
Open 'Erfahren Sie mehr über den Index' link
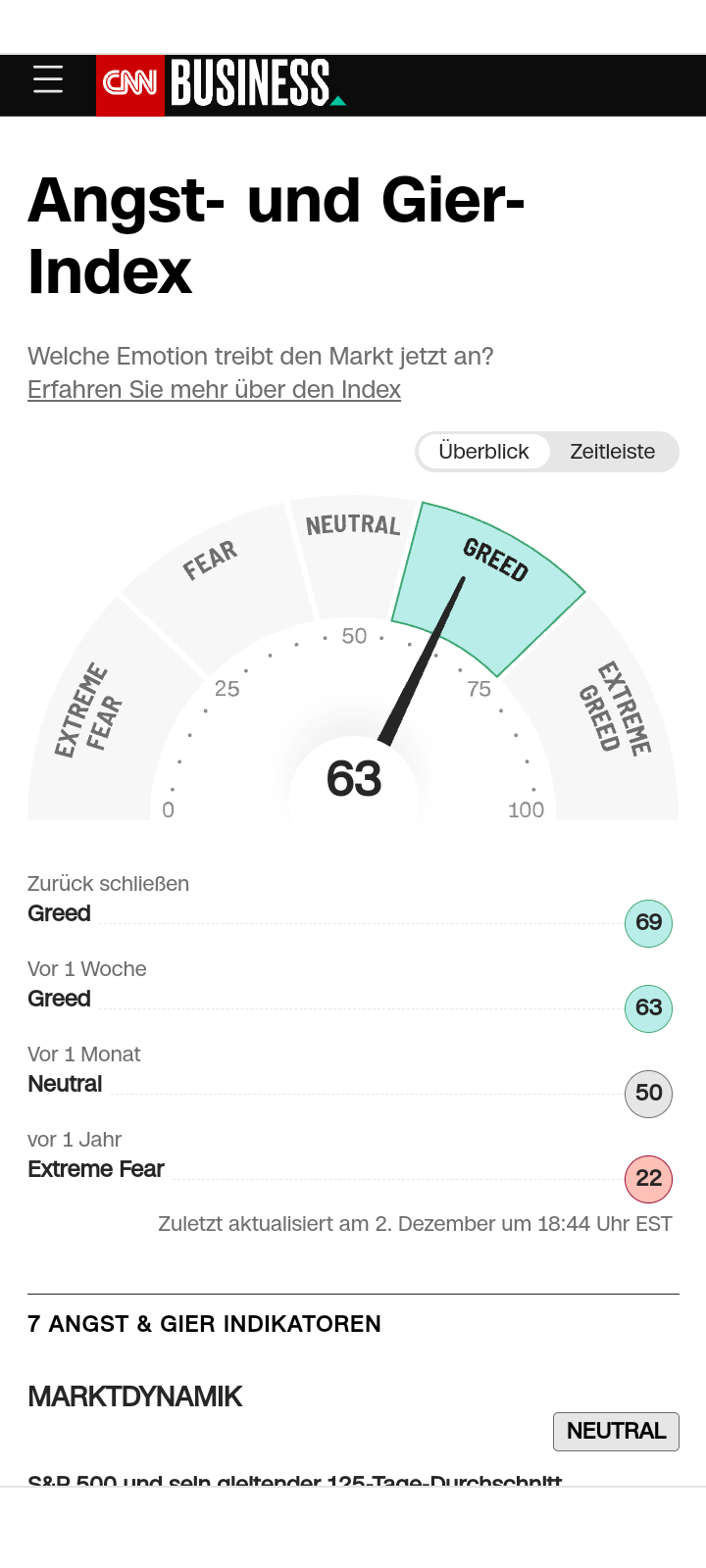(214, 390)
